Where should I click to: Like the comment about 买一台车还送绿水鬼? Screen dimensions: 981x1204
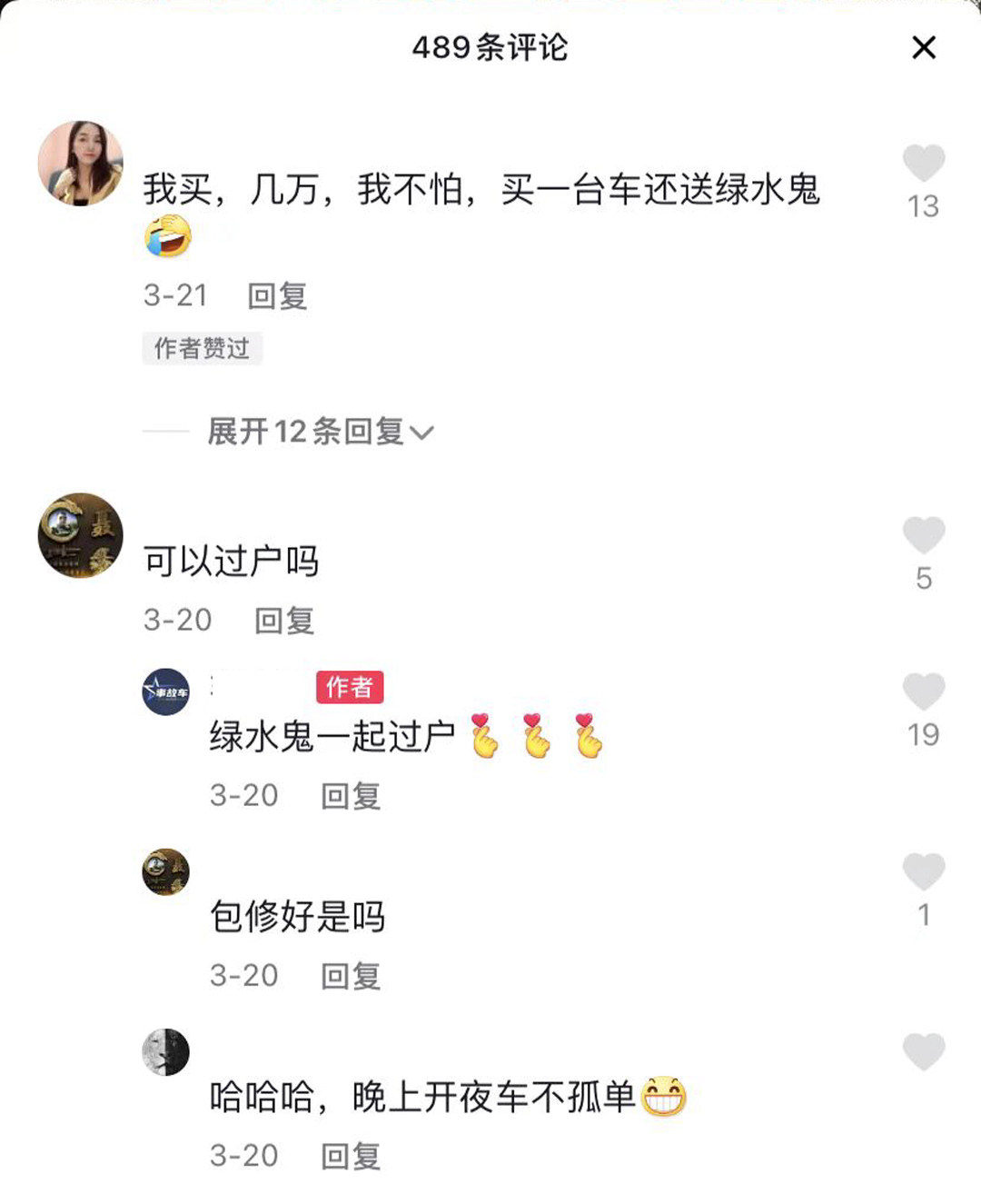[923, 164]
